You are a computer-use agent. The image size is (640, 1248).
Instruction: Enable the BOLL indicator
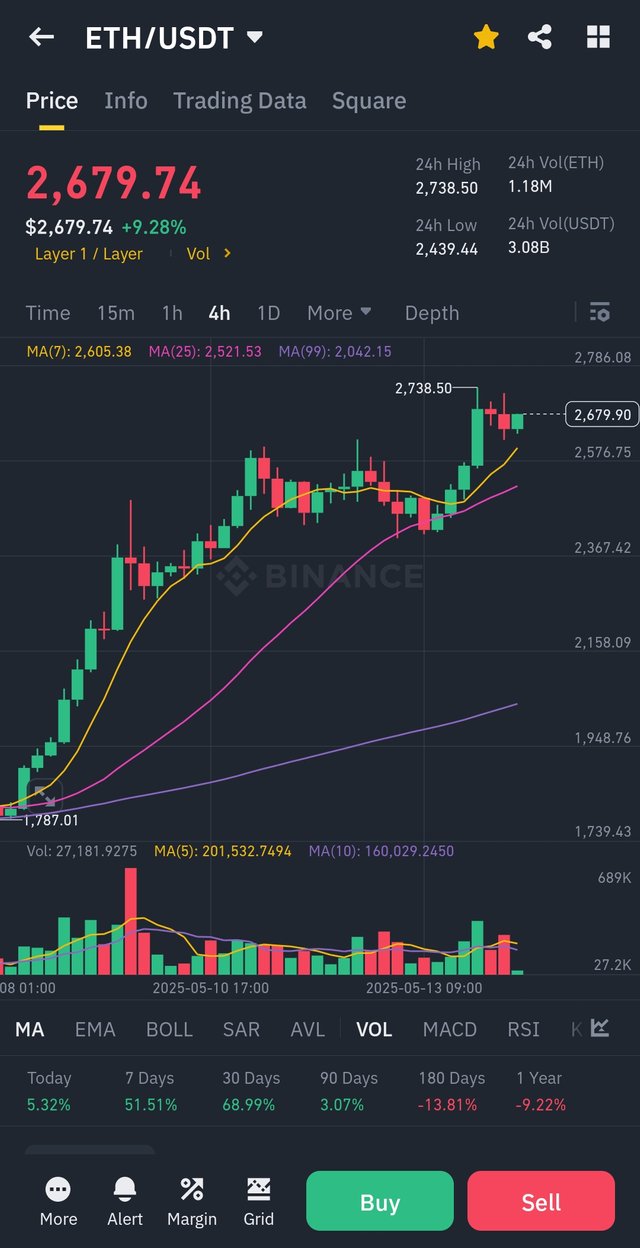click(169, 1029)
